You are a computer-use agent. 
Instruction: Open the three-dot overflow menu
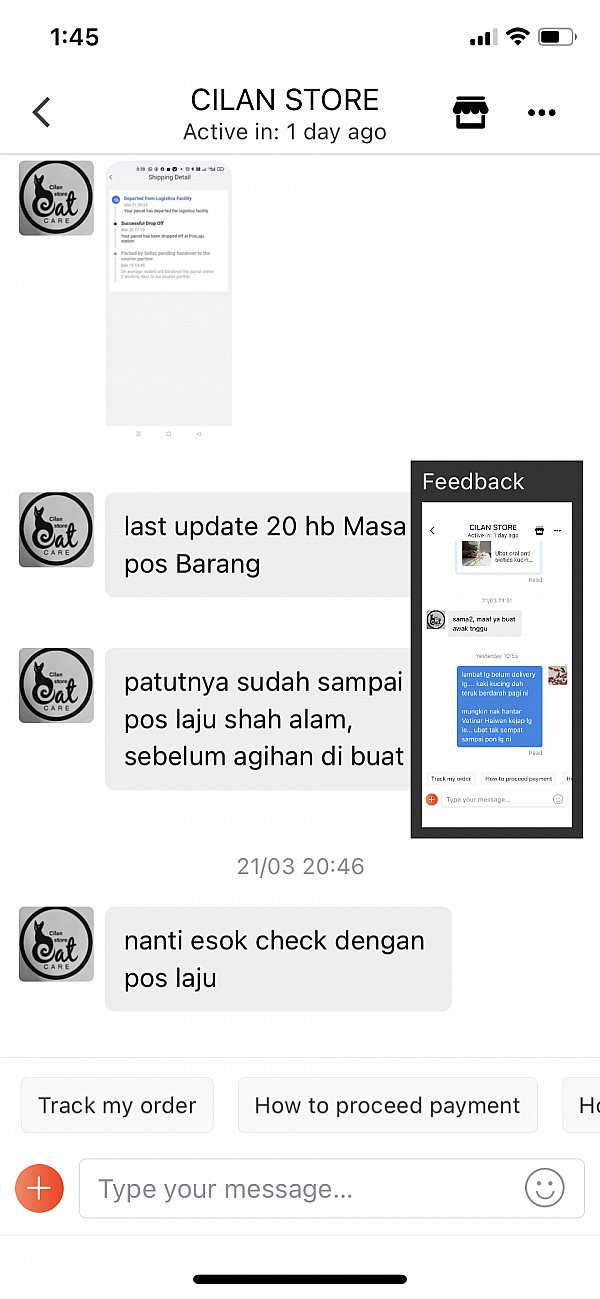click(541, 113)
